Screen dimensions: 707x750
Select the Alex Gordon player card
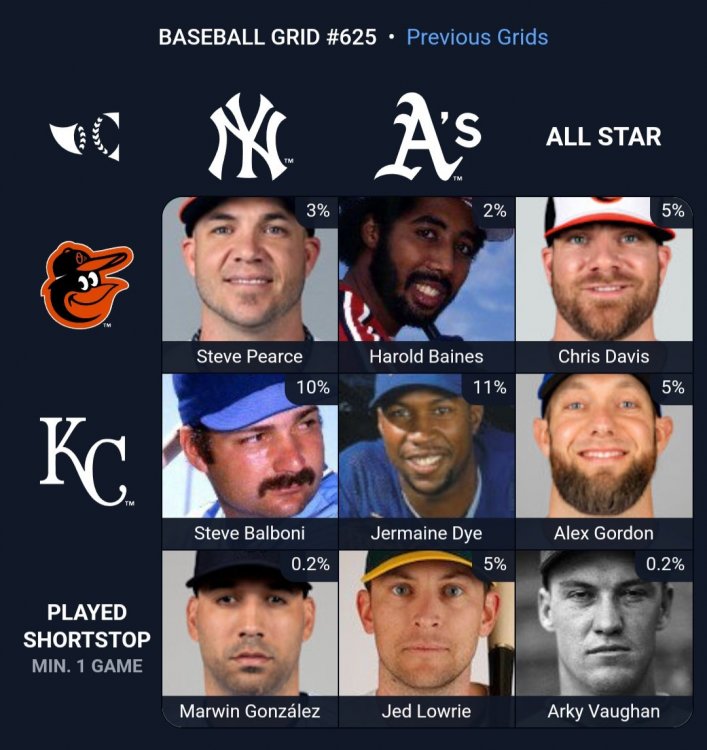pyautogui.click(x=603, y=462)
